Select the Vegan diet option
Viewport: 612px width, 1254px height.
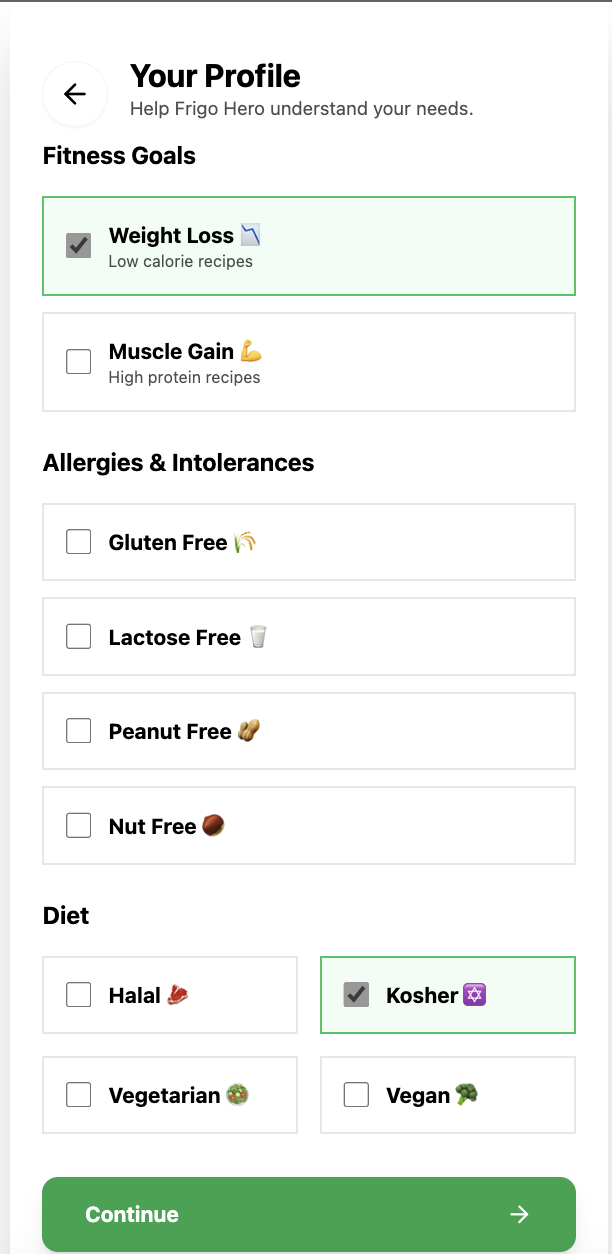pyautogui.click(x=356, y=1095)
